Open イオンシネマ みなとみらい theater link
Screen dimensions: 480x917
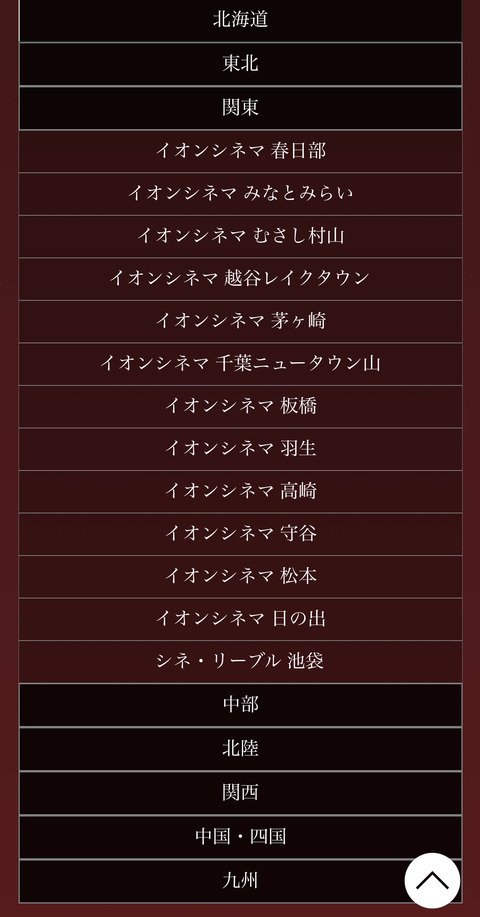(240, 194)
